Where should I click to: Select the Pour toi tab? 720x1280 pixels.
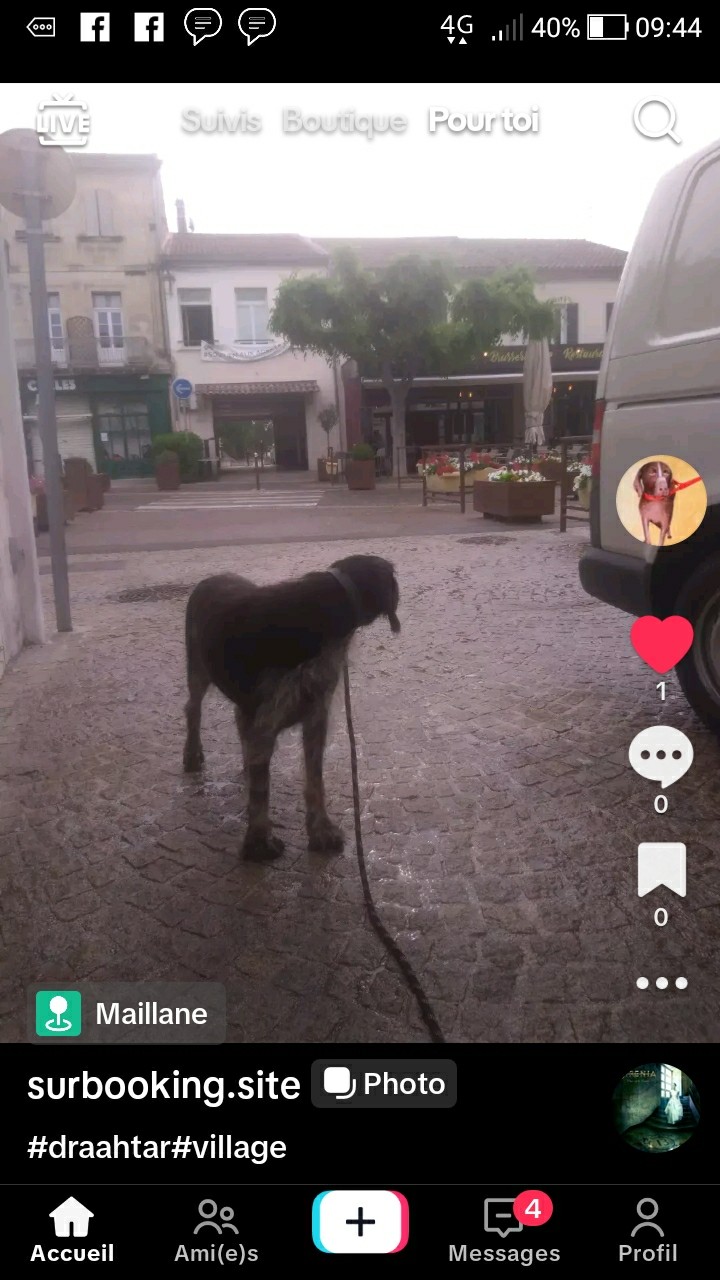484,121
